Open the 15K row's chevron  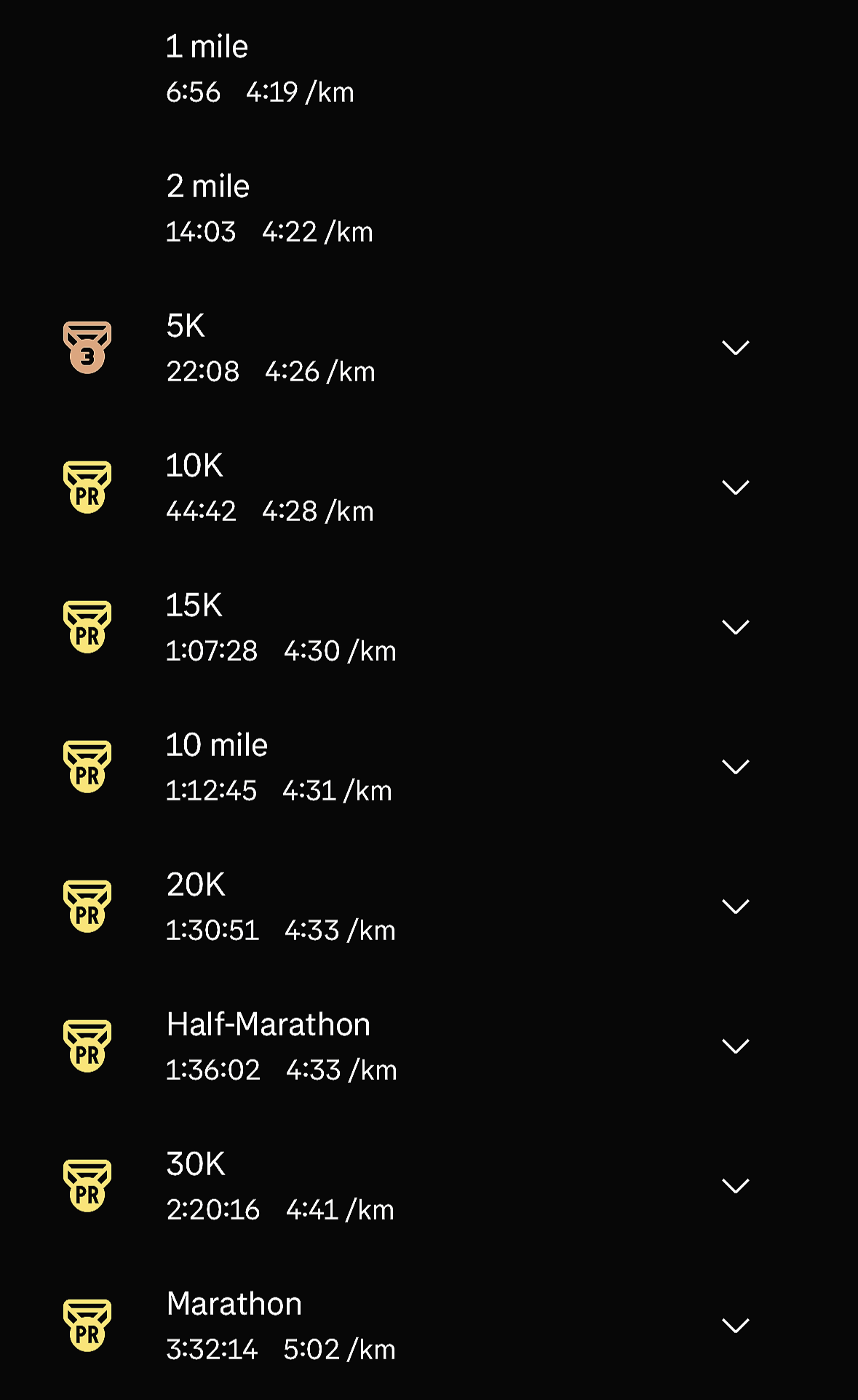735,627
